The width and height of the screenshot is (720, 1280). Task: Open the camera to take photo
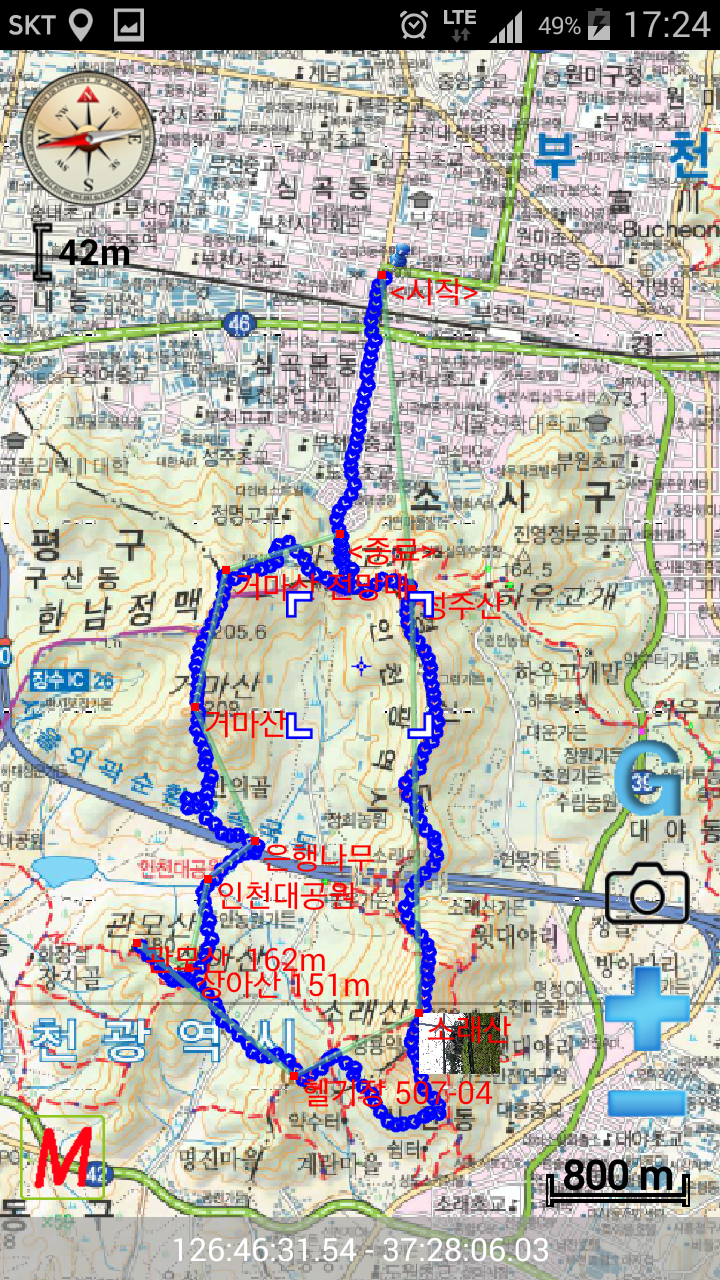(x=647, y=893)
